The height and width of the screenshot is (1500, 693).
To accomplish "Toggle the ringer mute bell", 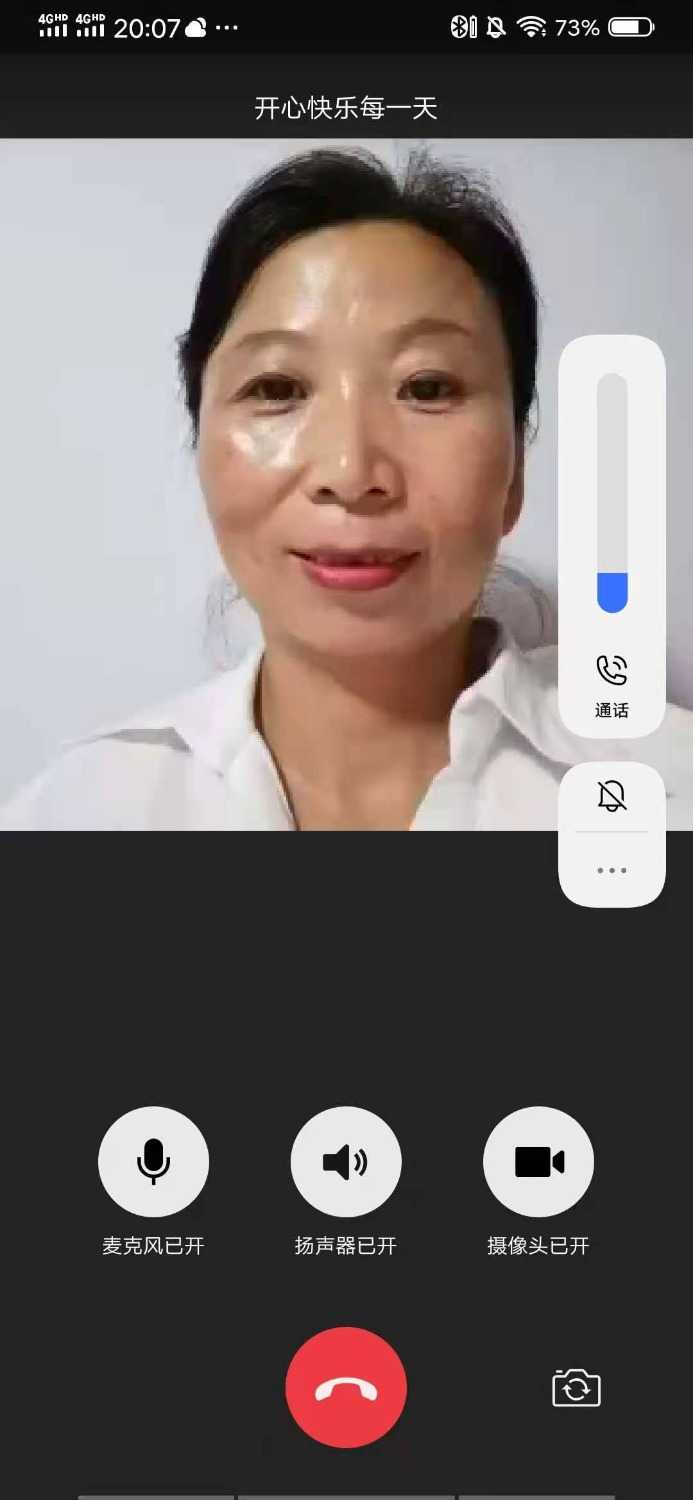I will pyautogui.click(x=612, y=796).
